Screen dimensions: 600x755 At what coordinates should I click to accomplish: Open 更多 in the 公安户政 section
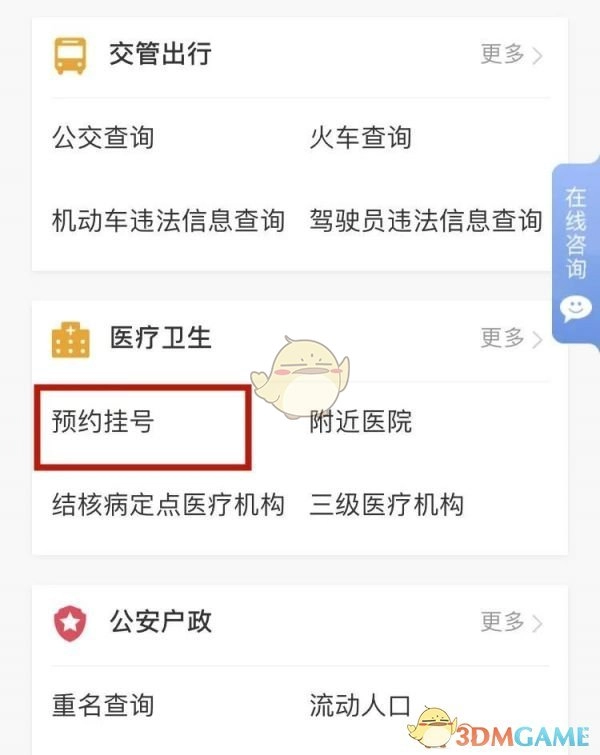point(511,622)
